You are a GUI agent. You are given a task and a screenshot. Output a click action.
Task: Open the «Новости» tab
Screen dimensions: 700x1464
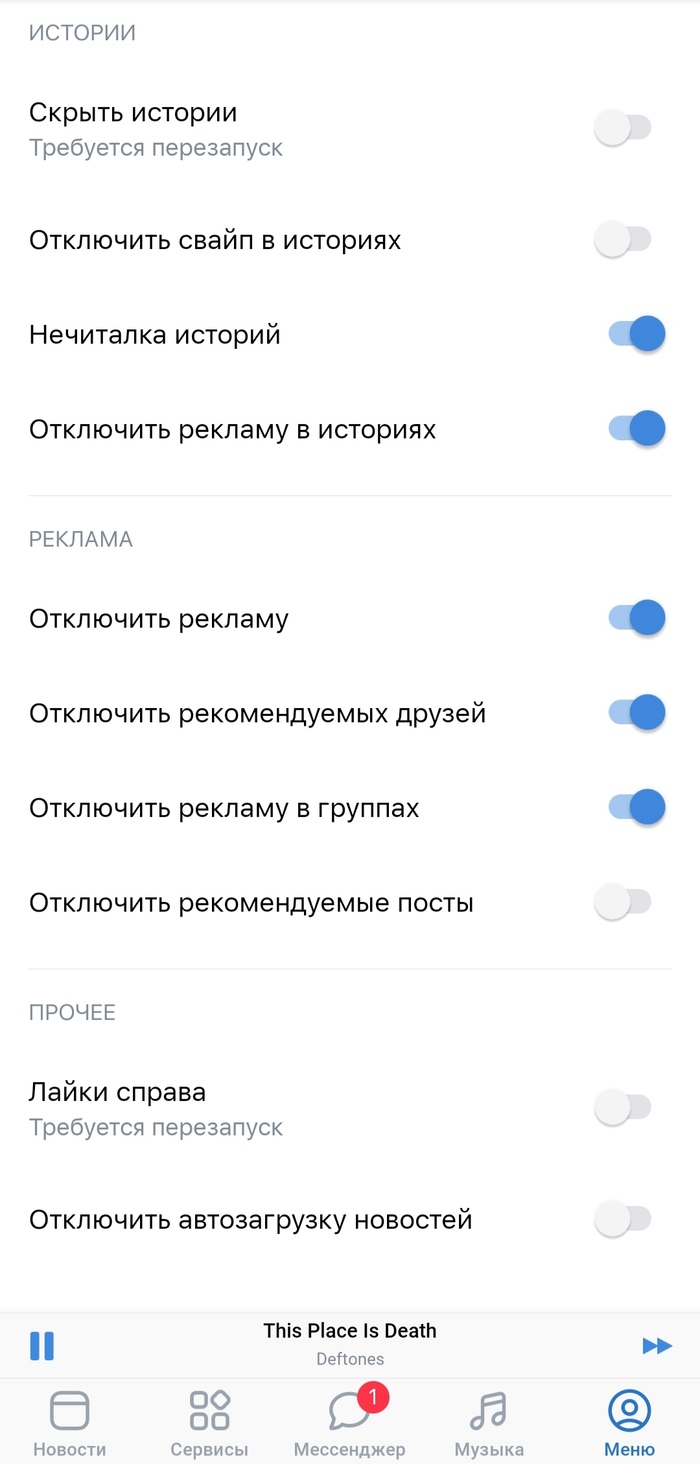coord(70,1423)
